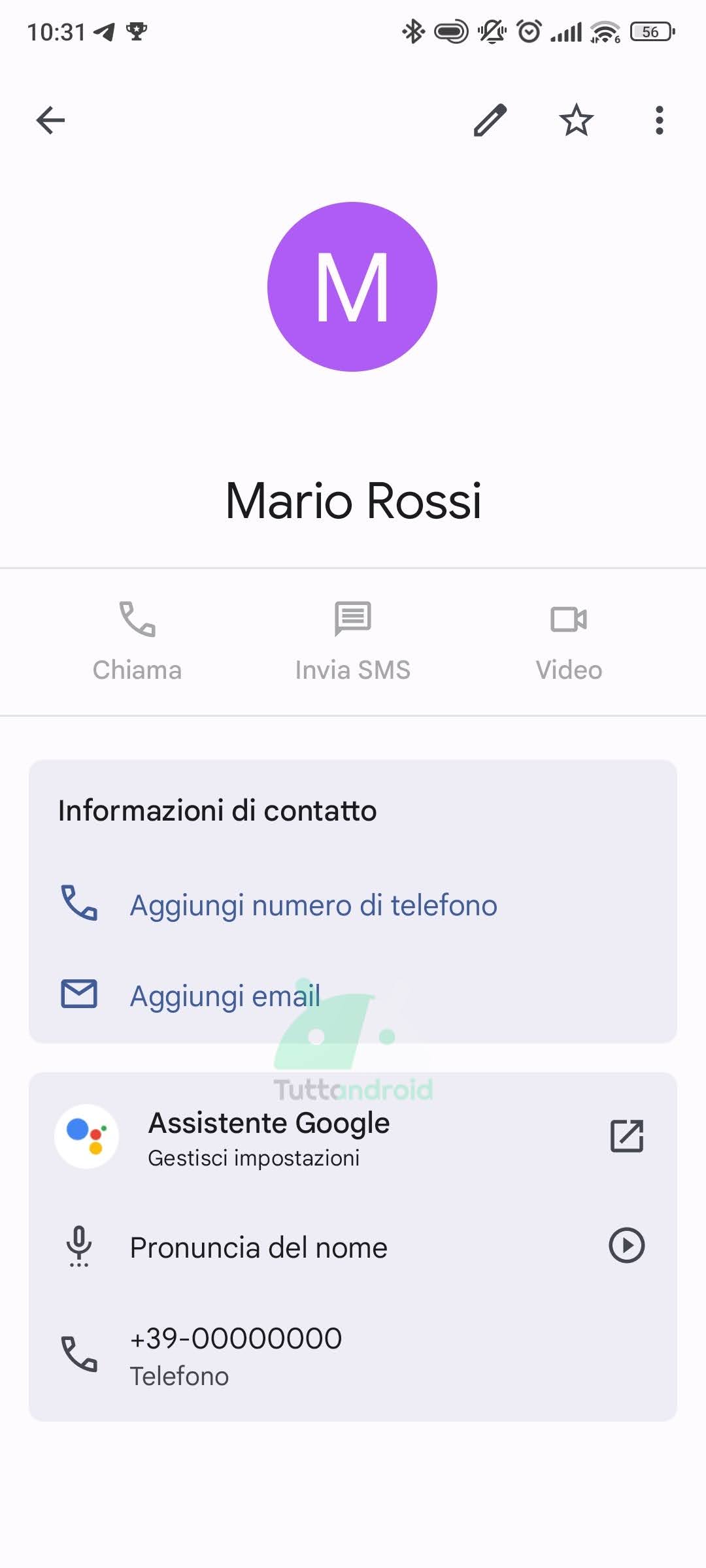Tap Invia SMS to send a message

(x=353, y=642)
